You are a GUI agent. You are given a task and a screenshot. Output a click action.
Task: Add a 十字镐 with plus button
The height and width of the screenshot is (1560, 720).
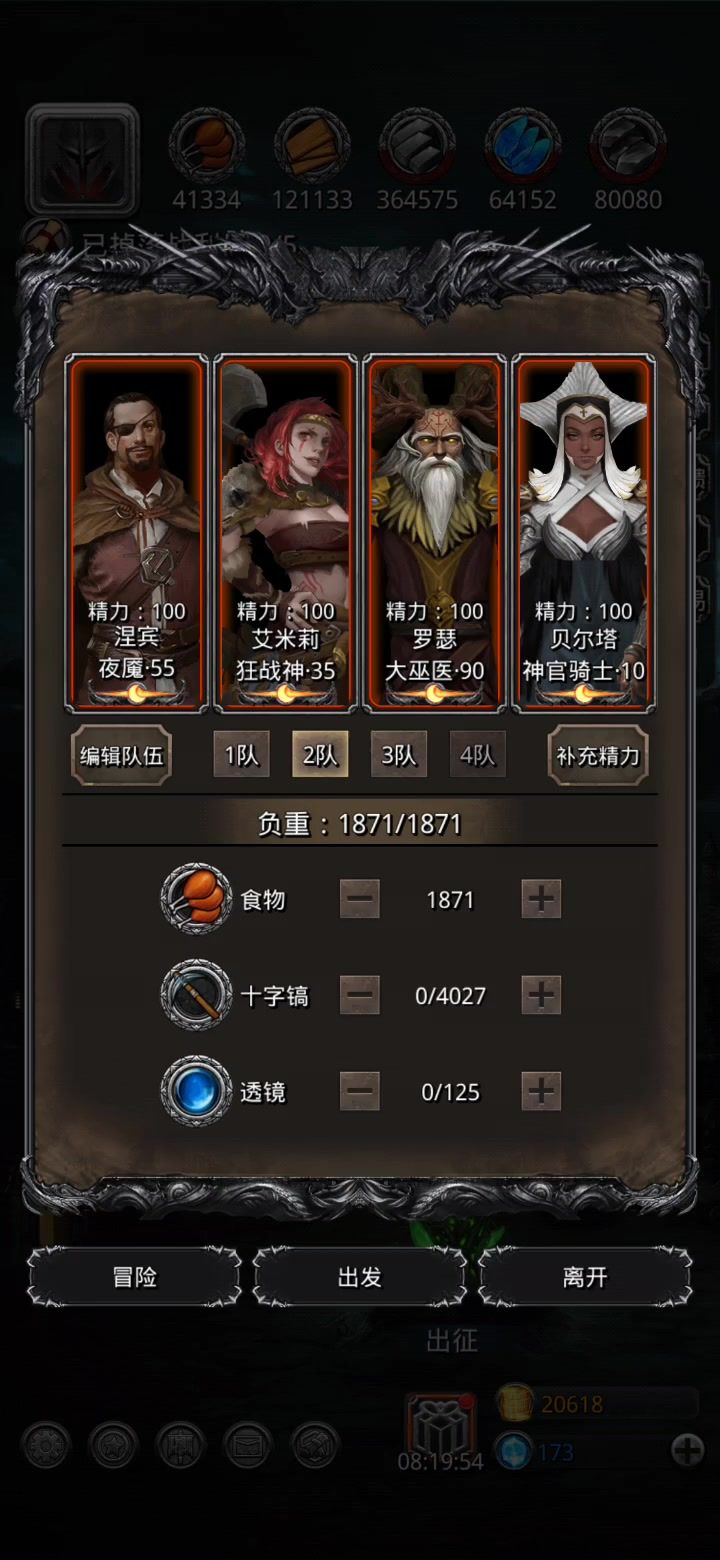tap(541, 995)
